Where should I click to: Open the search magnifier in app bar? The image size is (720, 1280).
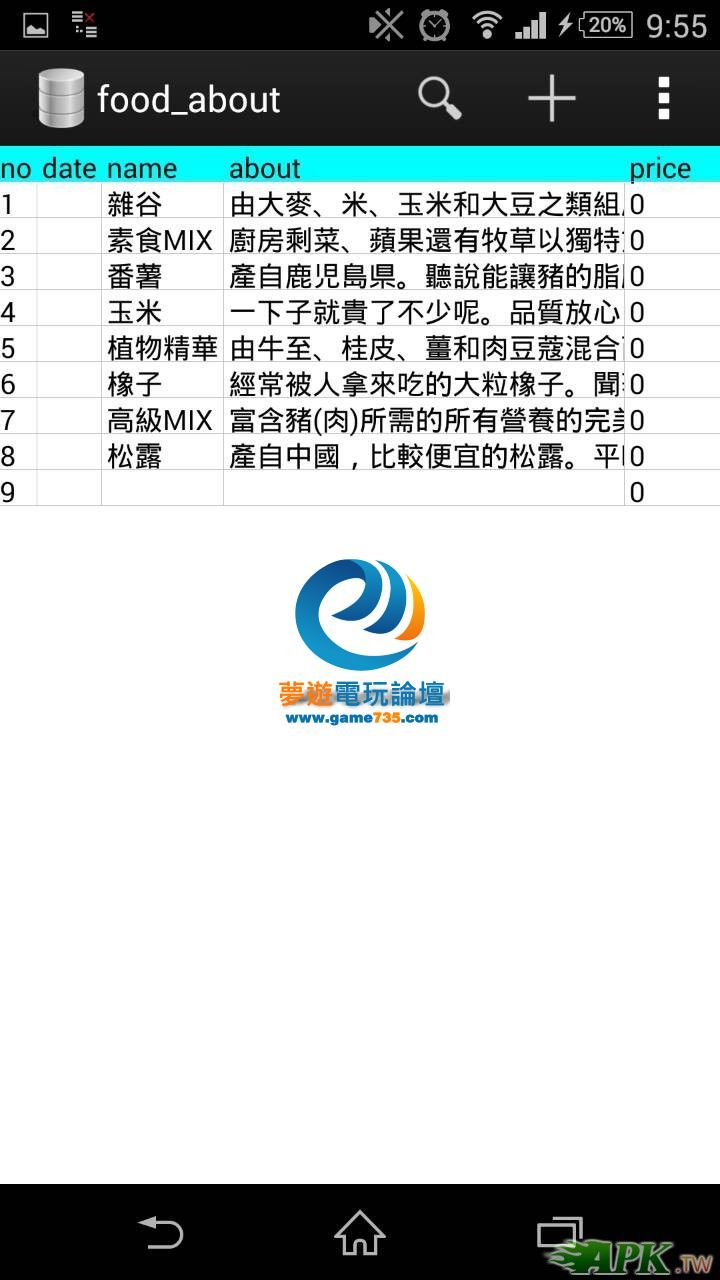[439, 99]
